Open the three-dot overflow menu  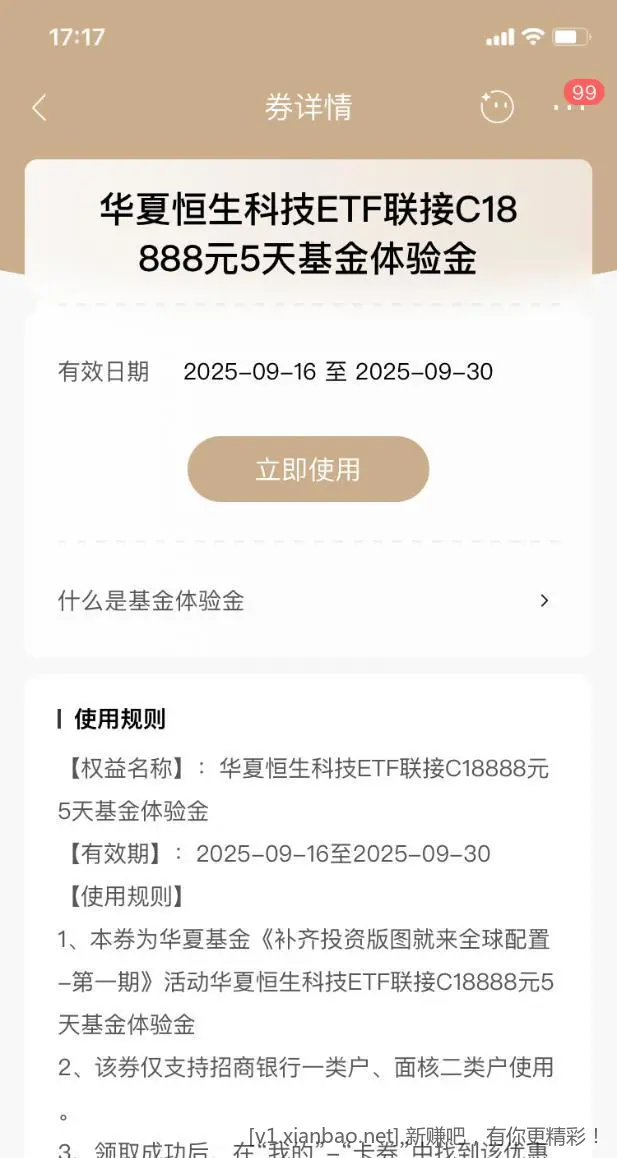point(568,107)
